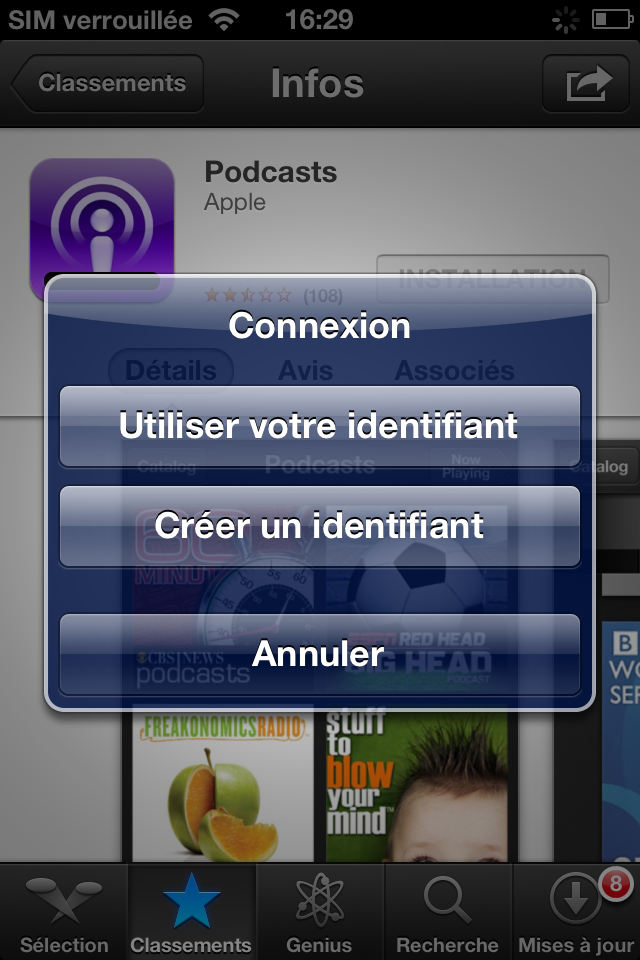640x960 pixels.
Task: Choose Utiliser votre identifiant
Action: [320, 427]
